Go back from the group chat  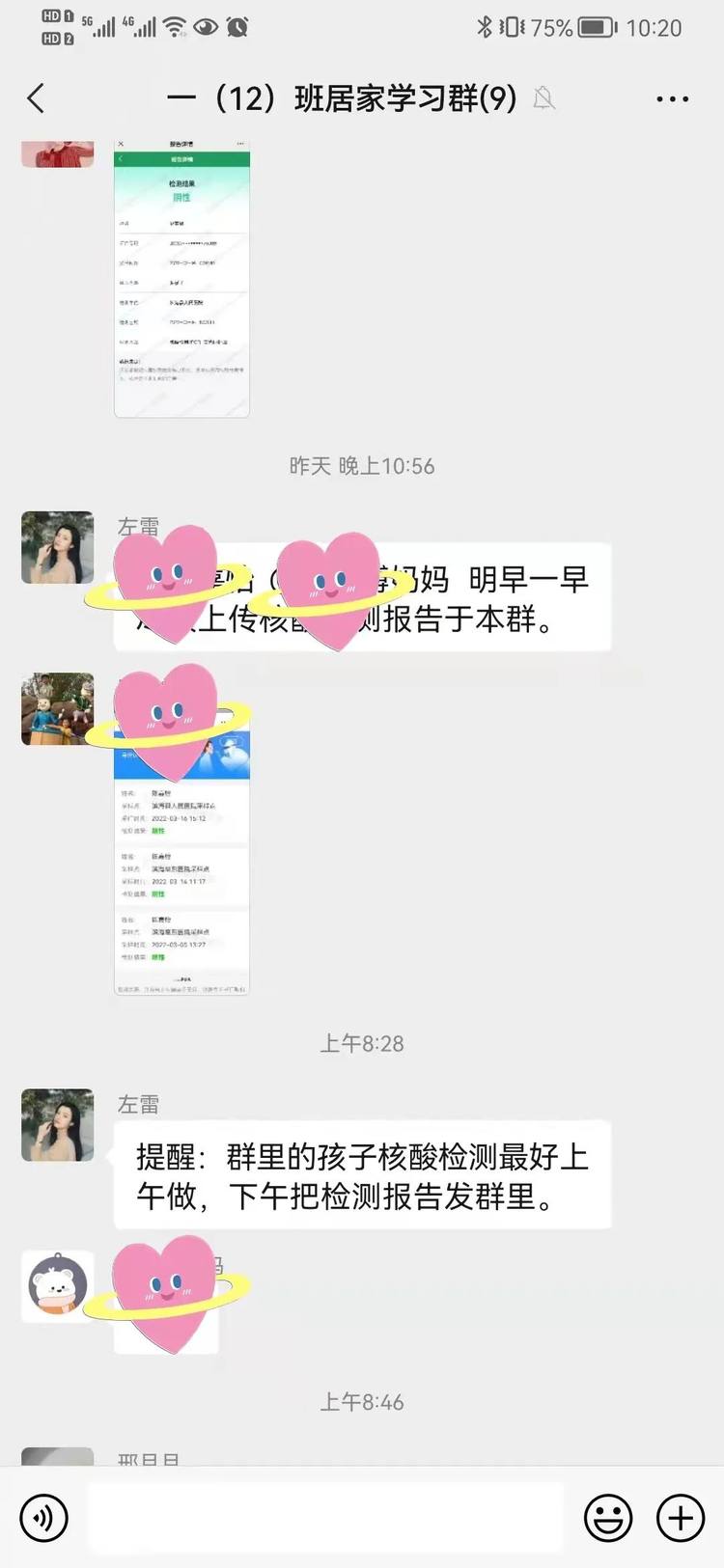pyautogui.click(x=37, y=98)
